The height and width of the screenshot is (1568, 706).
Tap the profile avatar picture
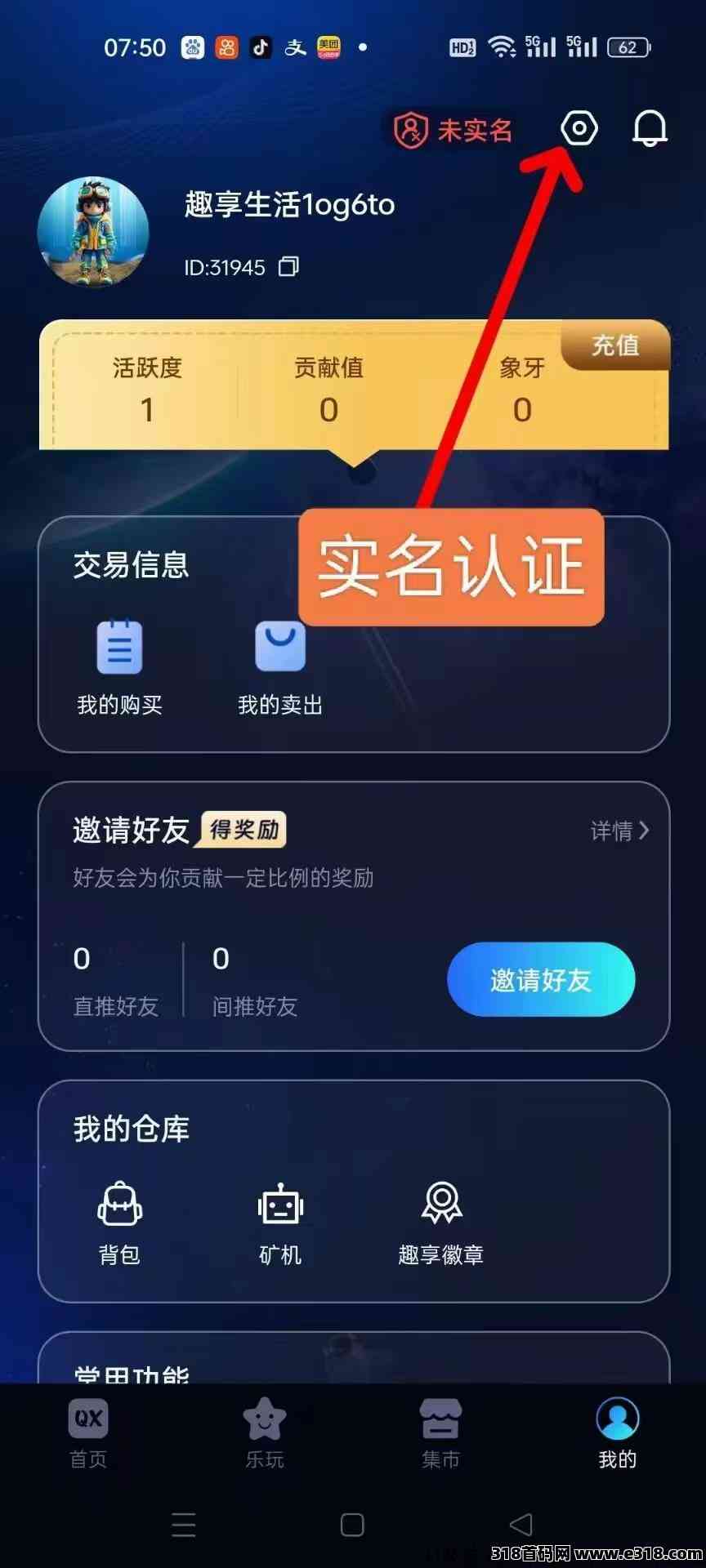pos(94,232)
